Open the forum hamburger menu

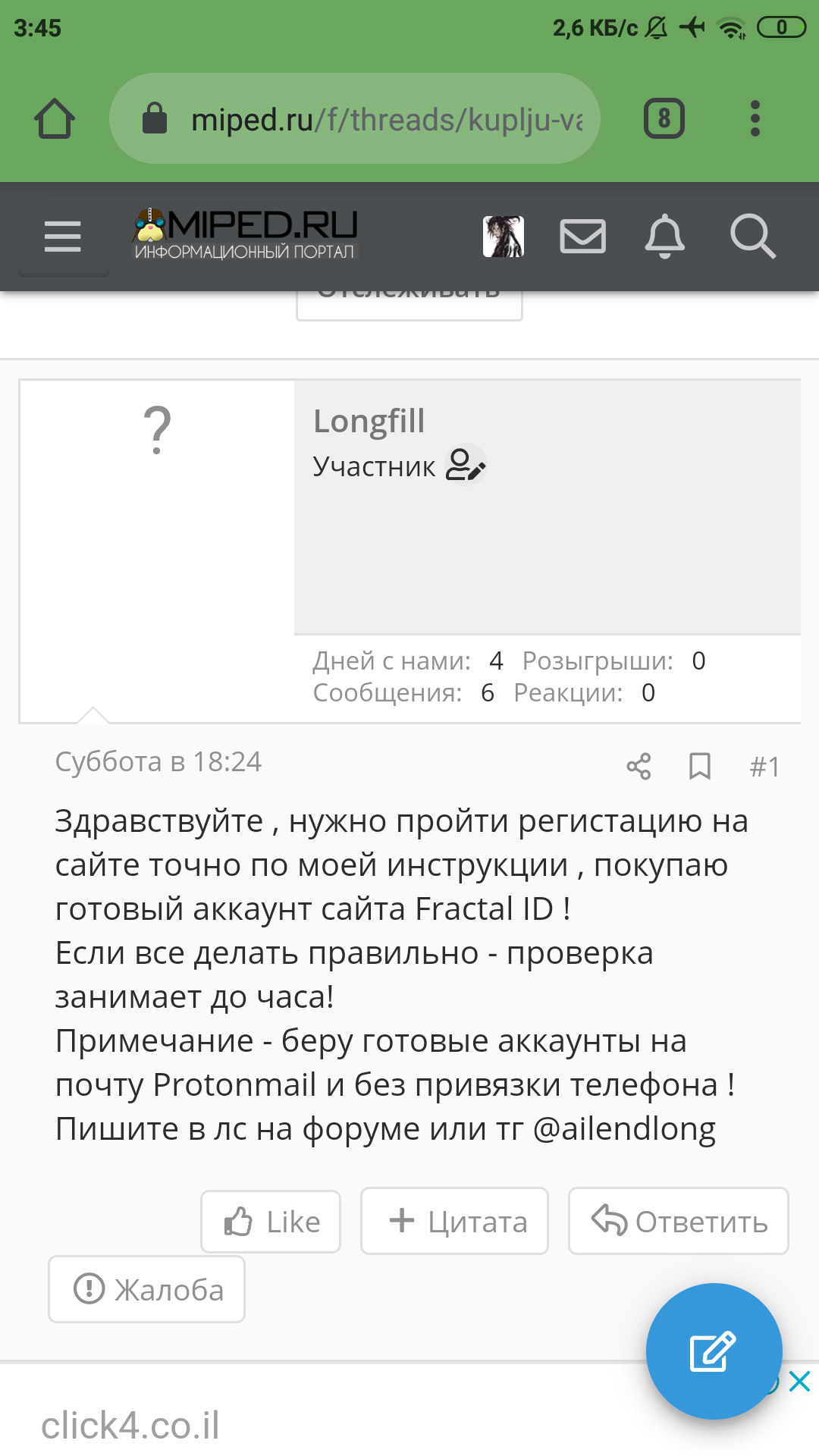(x=63, y=237)
